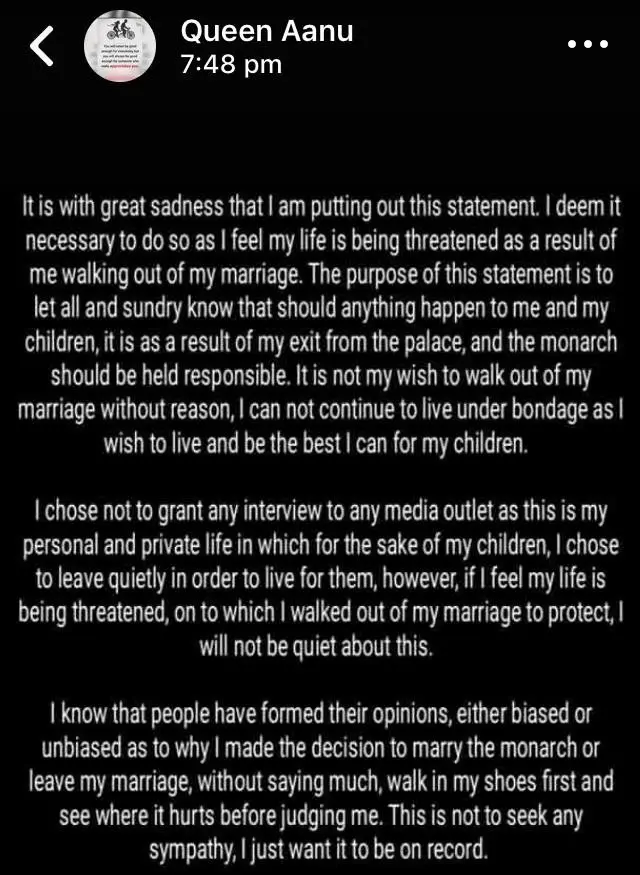Go back from Queen Aanu's status
Screen dimensions: 640x875
coord(42,47)
